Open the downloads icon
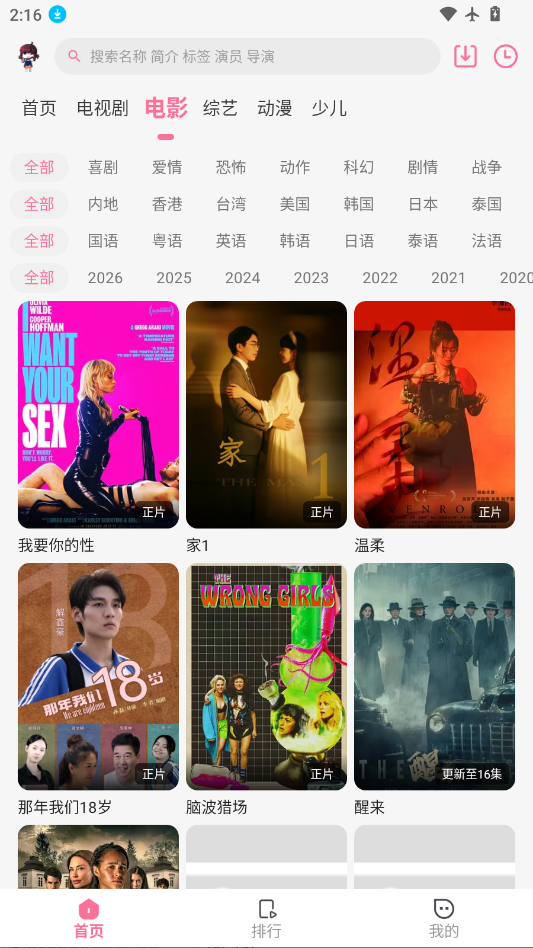The width and height of the screenshot is (533, 948). coord(465,56)
